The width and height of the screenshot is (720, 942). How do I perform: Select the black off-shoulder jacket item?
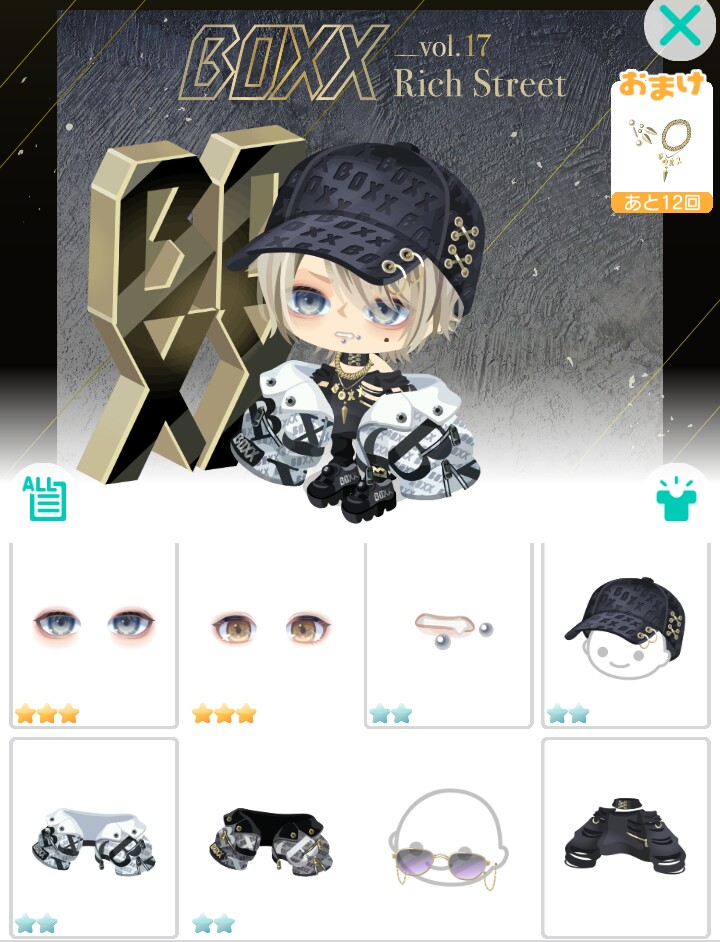(271, 838)
